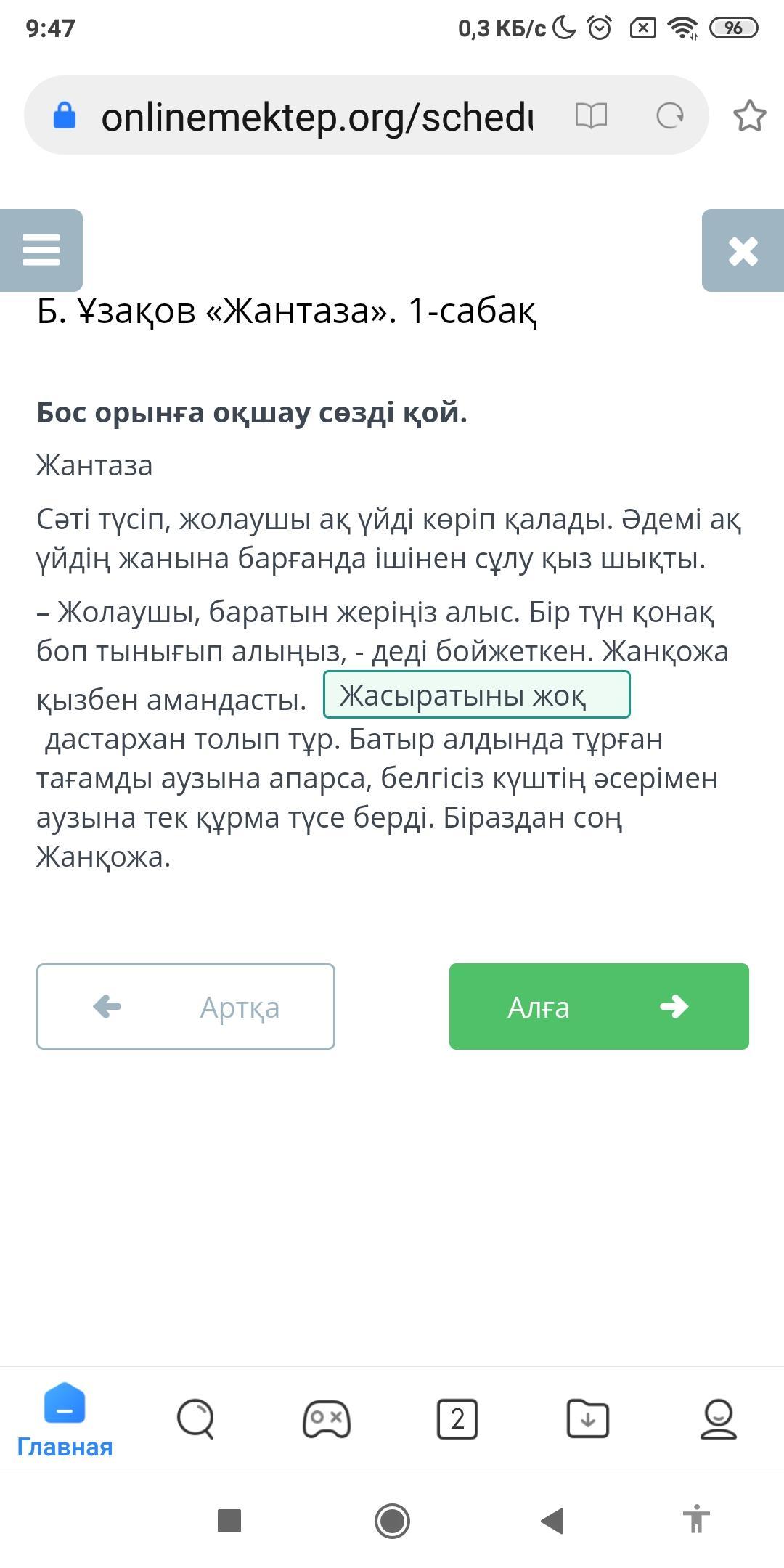Reload the page

(669, 115)
